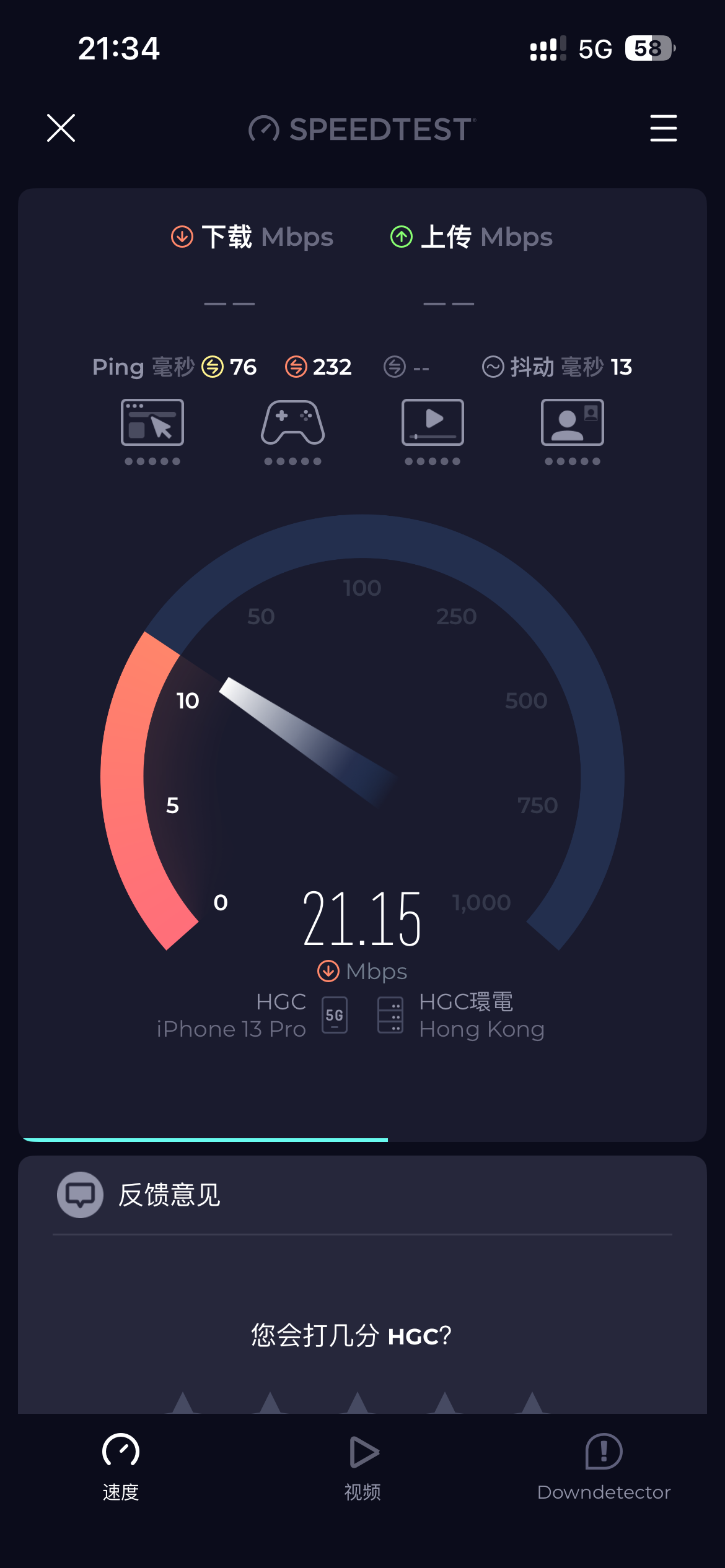Image resolution: width=725 pixels, height=1568 pixels.
Task: Click the server icon beside HGC環電
Action: (390, 1014)
